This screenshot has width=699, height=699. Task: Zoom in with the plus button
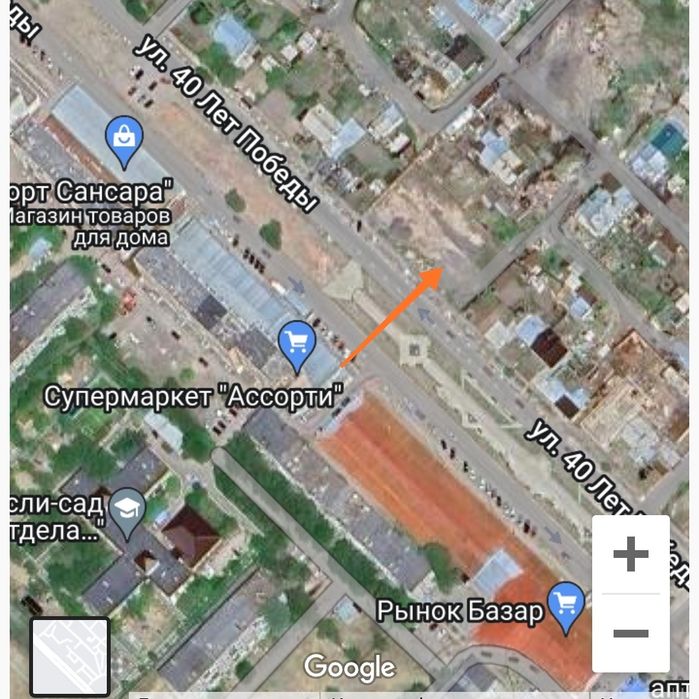[630, 554]
